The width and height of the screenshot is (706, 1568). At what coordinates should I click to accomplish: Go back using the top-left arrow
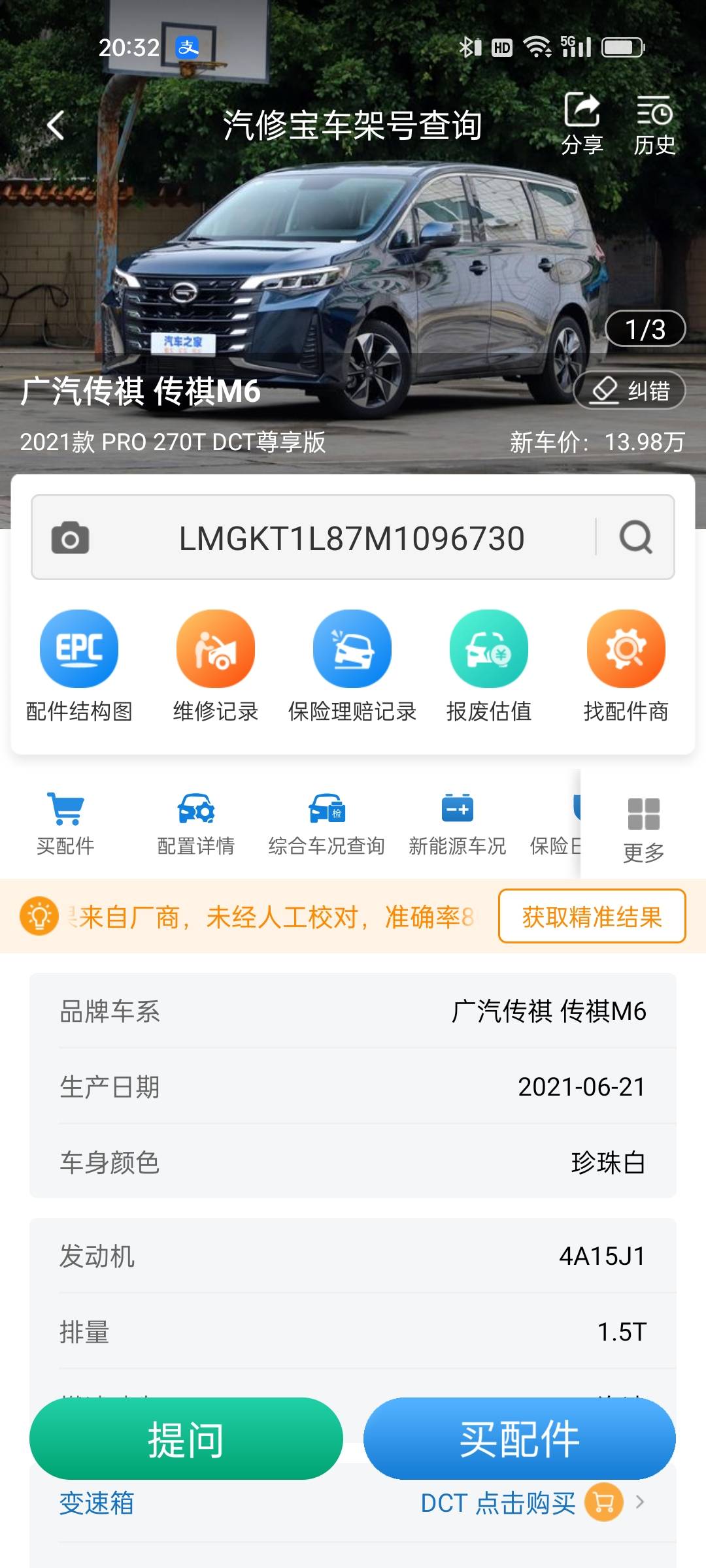click(x=56, y=125)
